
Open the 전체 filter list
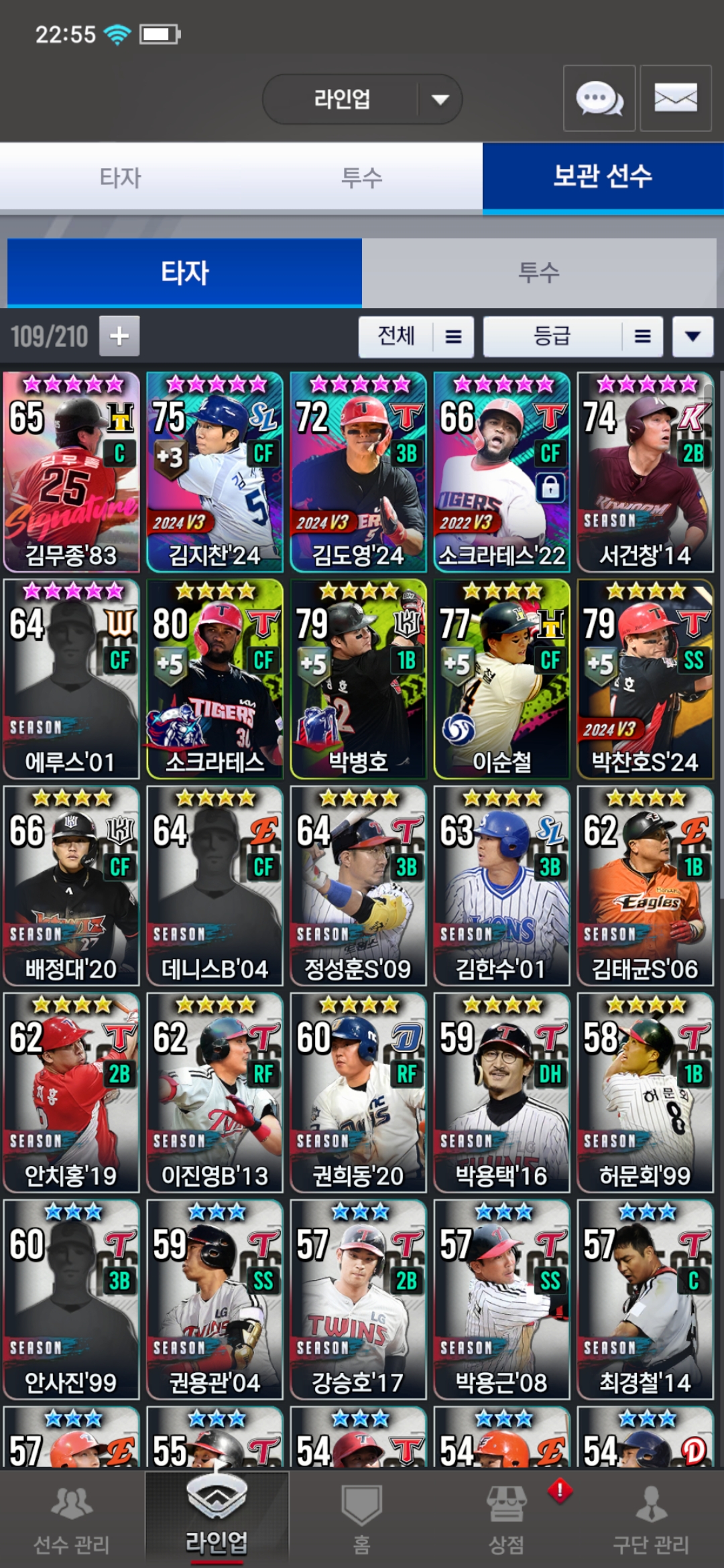click(x=416, y=336)
